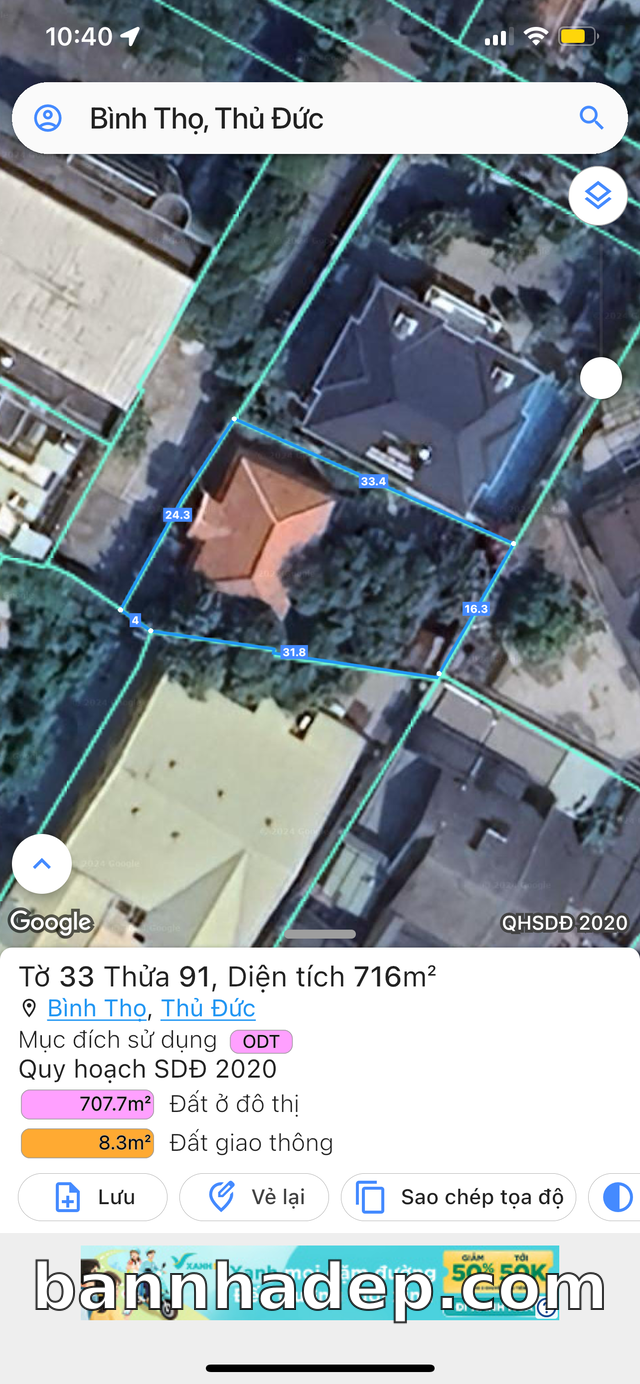This screenshot has width=640, height=1384.
Task: Save the plot with Lưu
Action: pos(93,1197)
